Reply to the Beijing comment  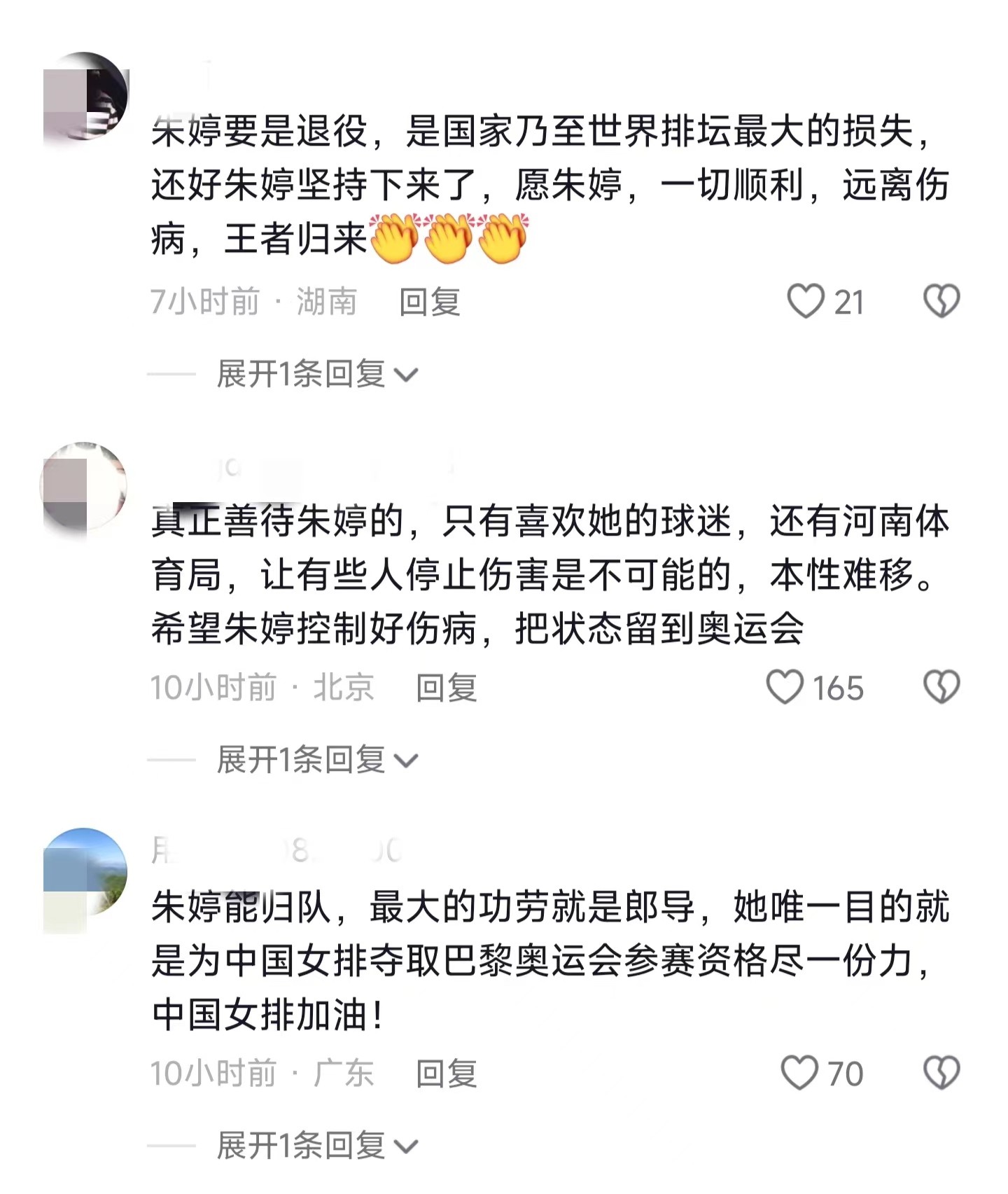point(447,687)
